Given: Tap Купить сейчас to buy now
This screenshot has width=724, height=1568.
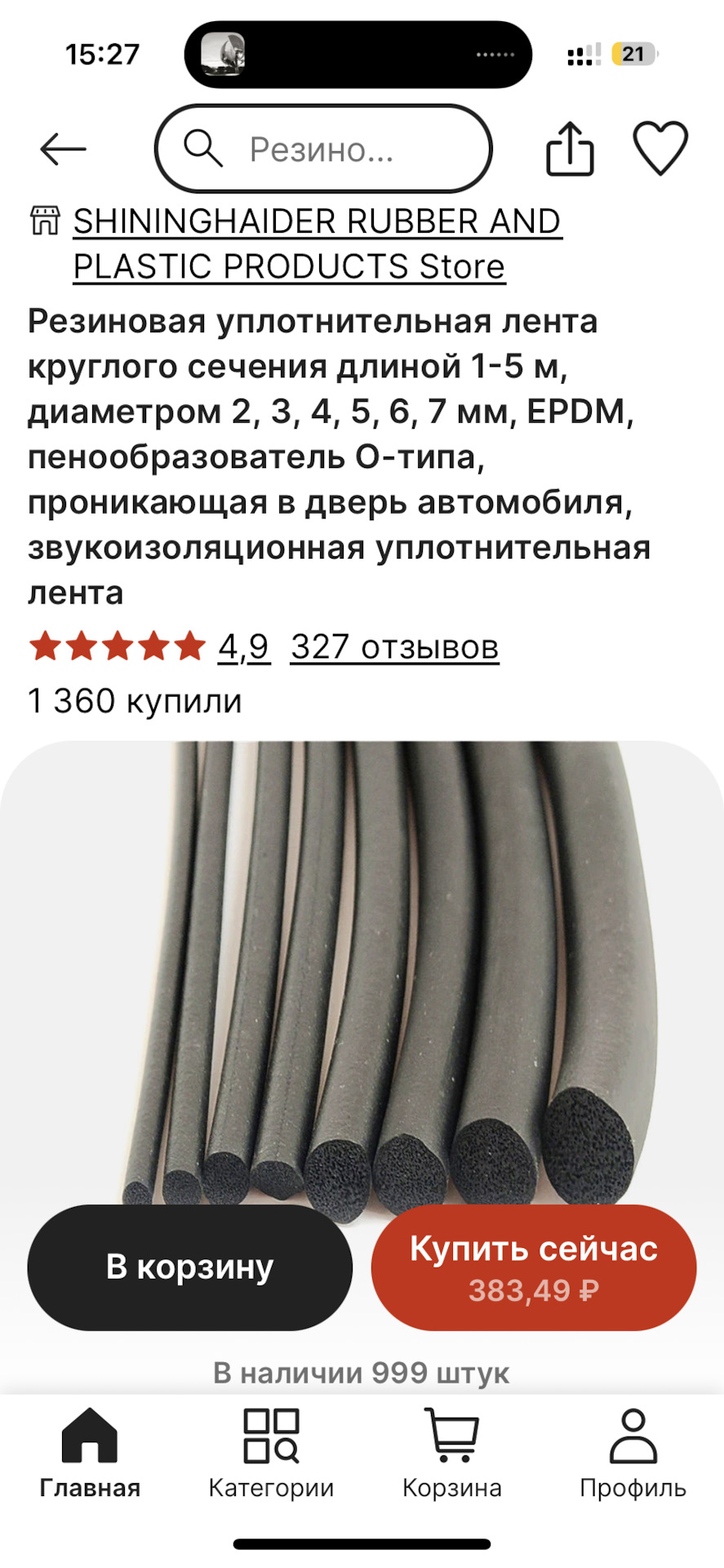Looking at the screenshot, I should pyautogui.click(x=533, y=1267).
